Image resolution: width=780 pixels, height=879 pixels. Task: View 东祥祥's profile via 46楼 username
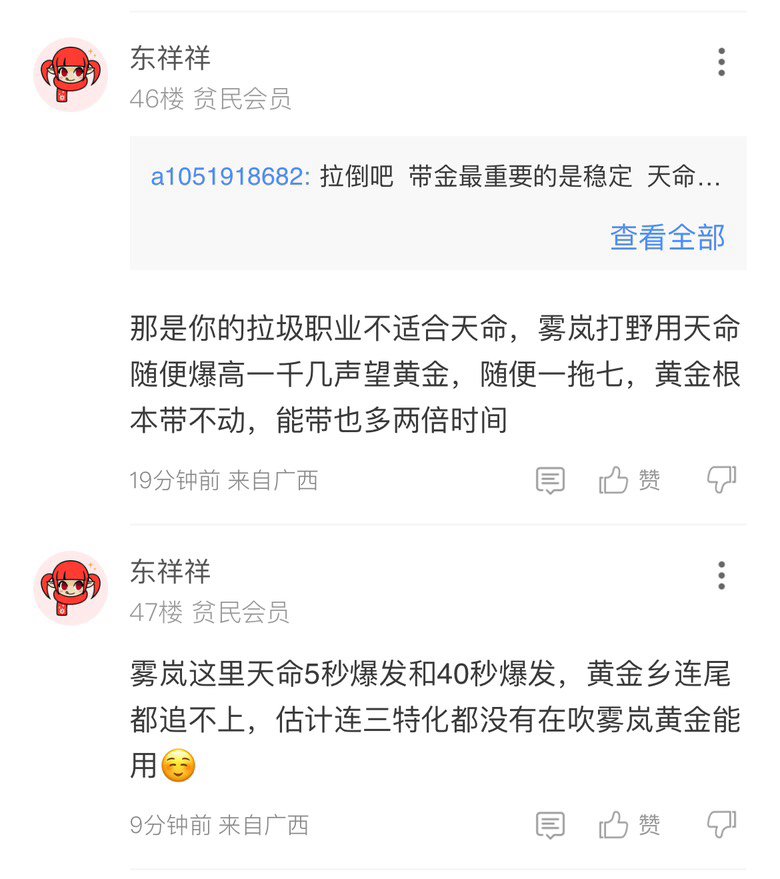[x=170, y=58]
